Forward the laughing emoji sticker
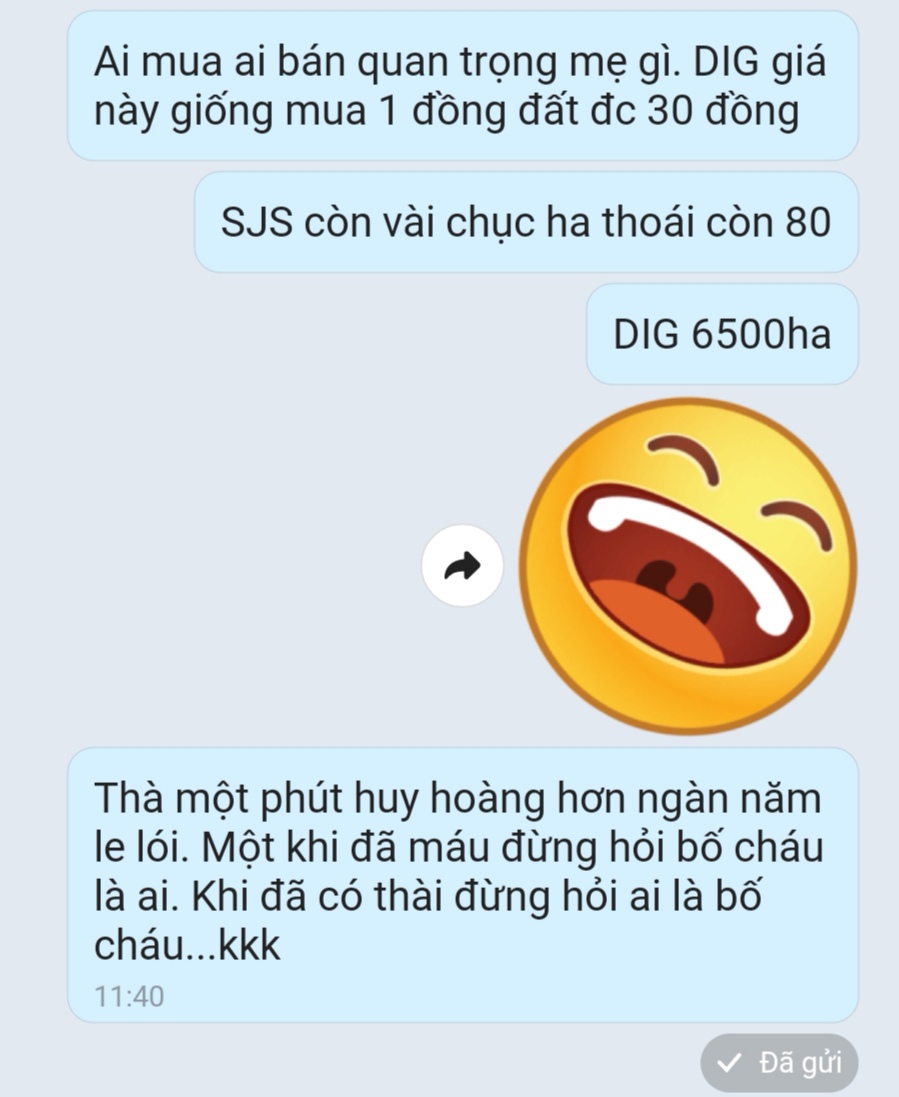The height and width of the screenshot is (1097, 899). point(462,567)
